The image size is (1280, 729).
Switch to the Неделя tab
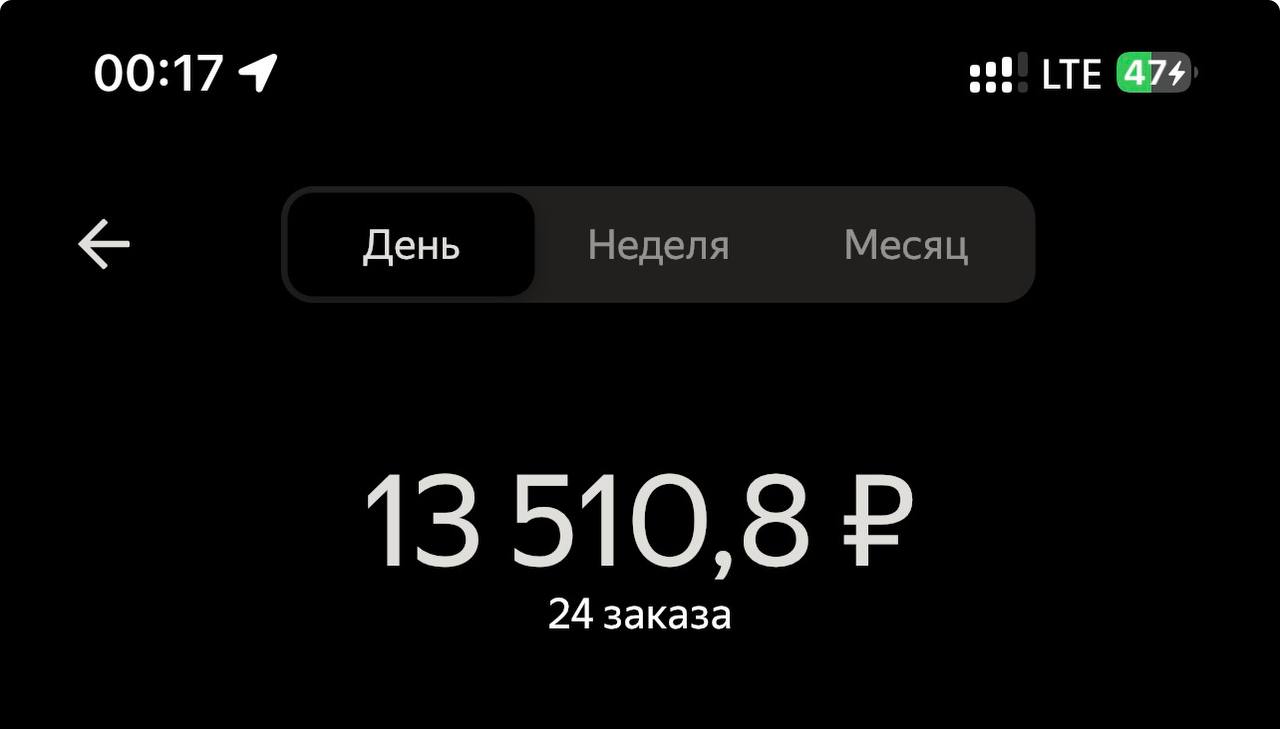click(x=658, y=245)
